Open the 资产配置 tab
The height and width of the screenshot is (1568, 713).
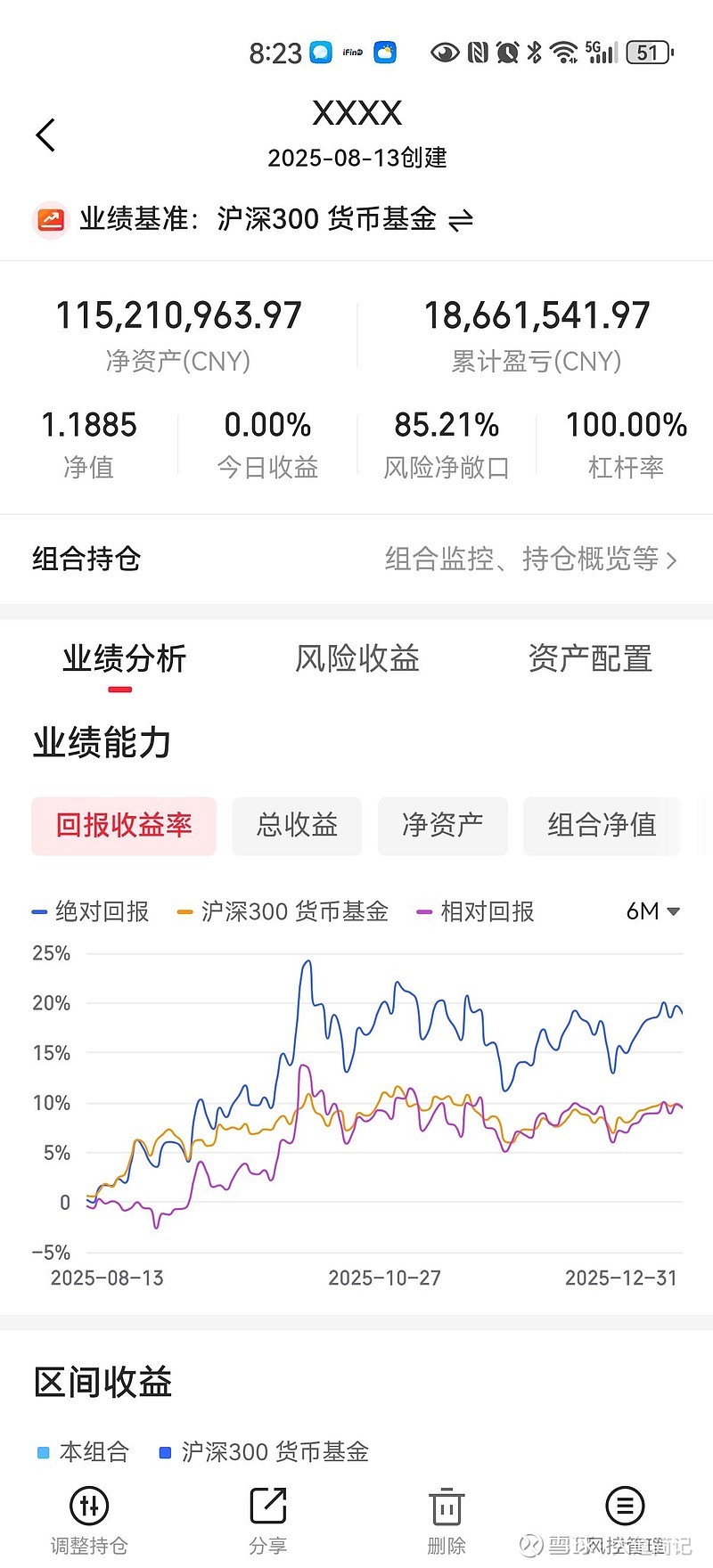click(590, 659)
